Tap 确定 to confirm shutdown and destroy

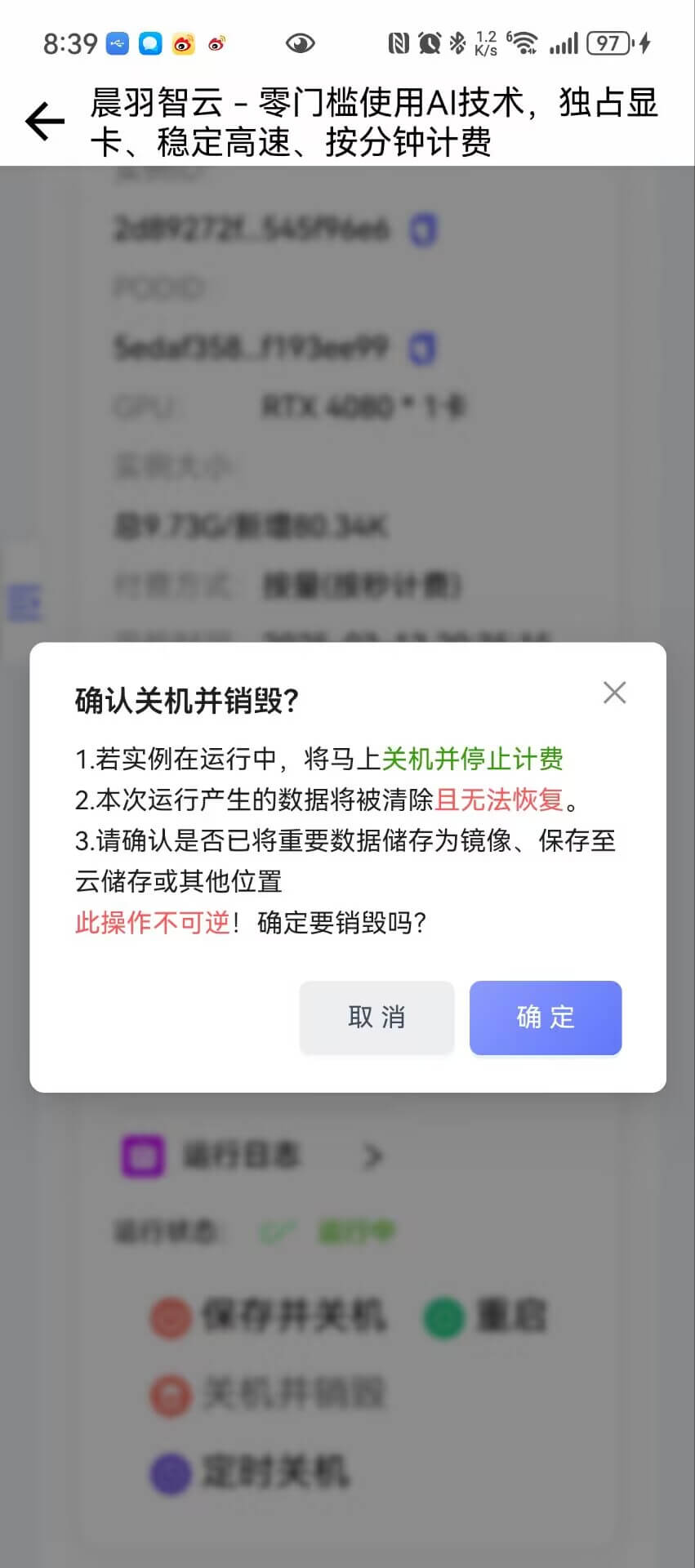click(x=545, y=1018)
